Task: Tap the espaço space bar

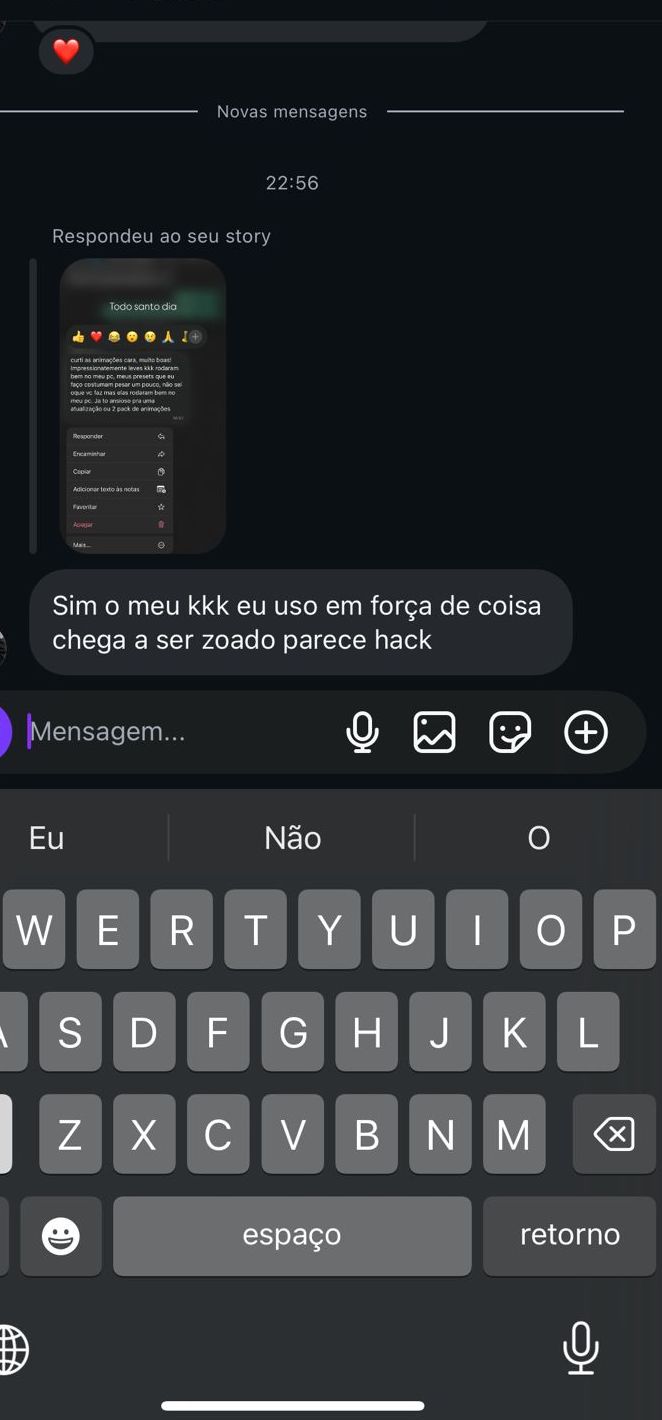Action: 292,1235
